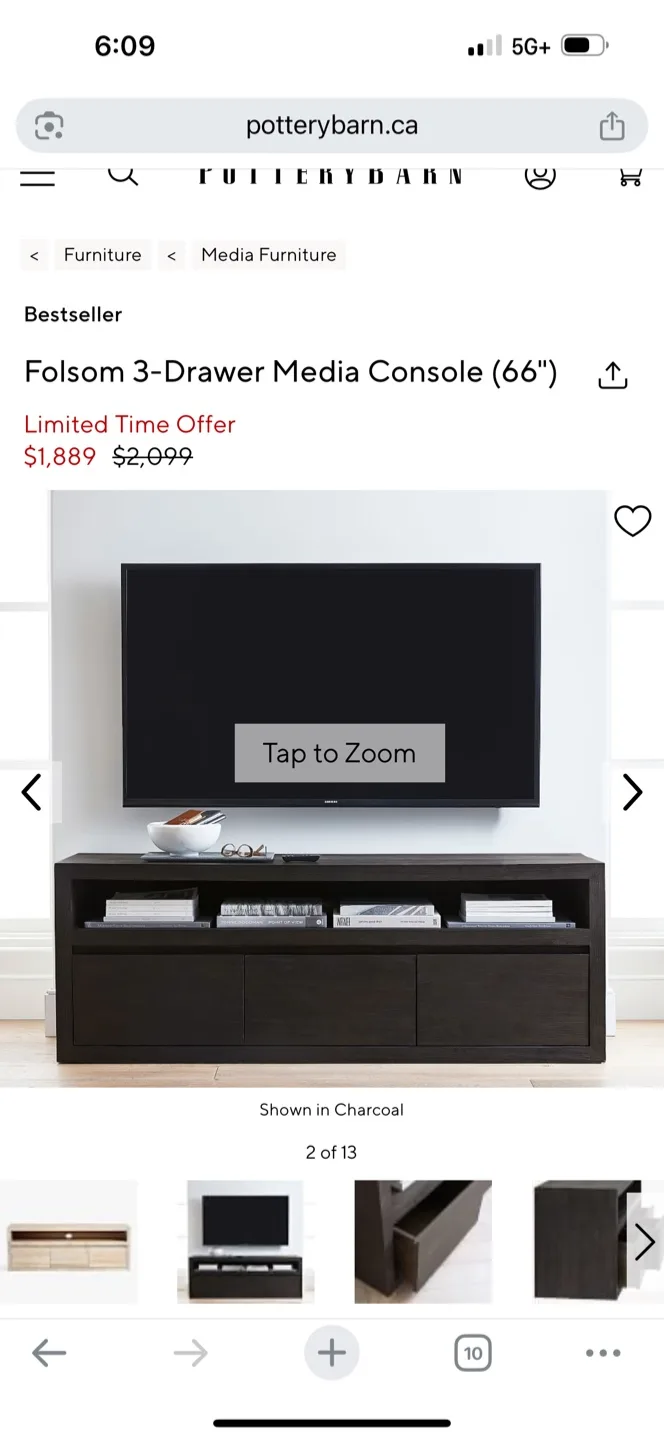Viewport: 664px width, 1440px height.
Task: Share the Folsom Media Console product
Action: 612,375
